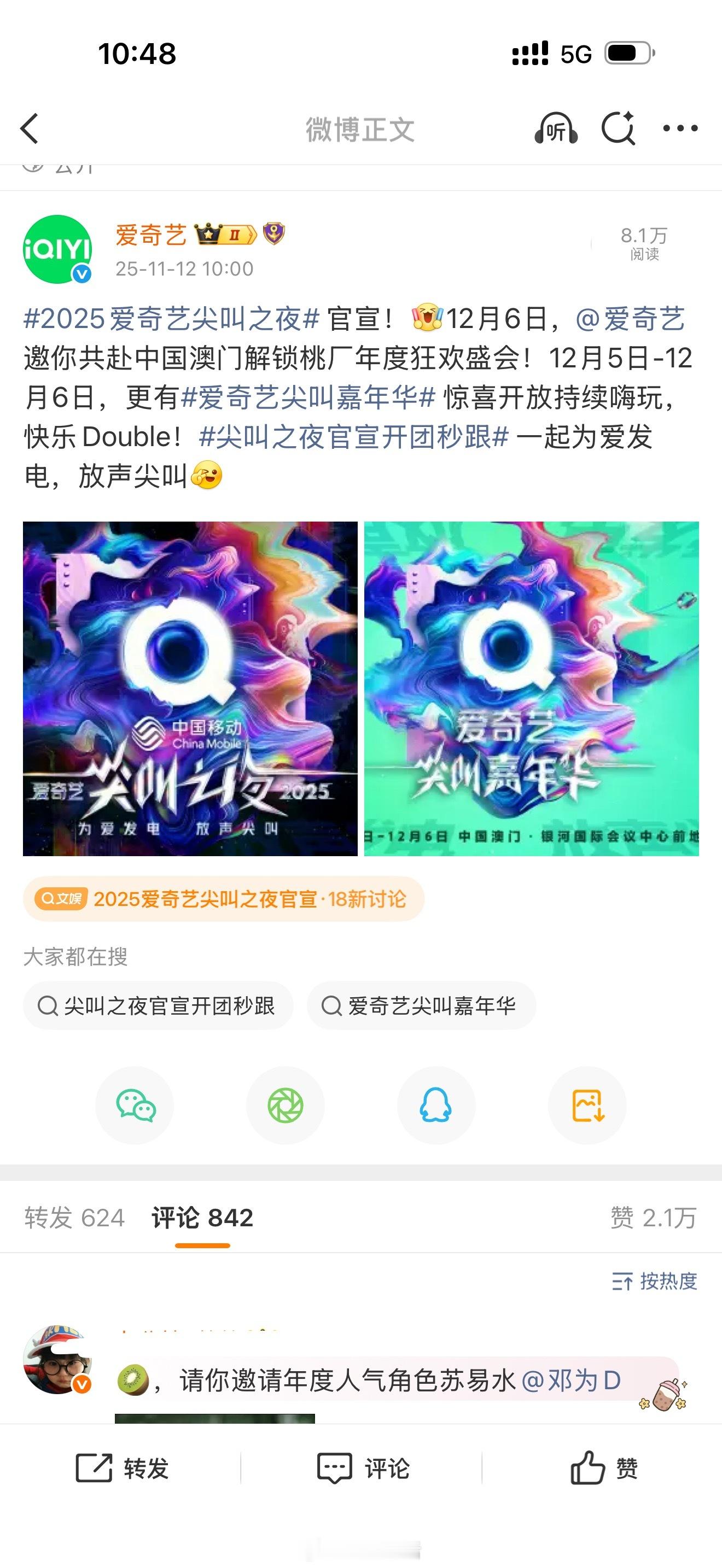The image size is (722, 1568).
Task: Share to Moments using the green camera icon
Action: click(x=286, y=1104)
